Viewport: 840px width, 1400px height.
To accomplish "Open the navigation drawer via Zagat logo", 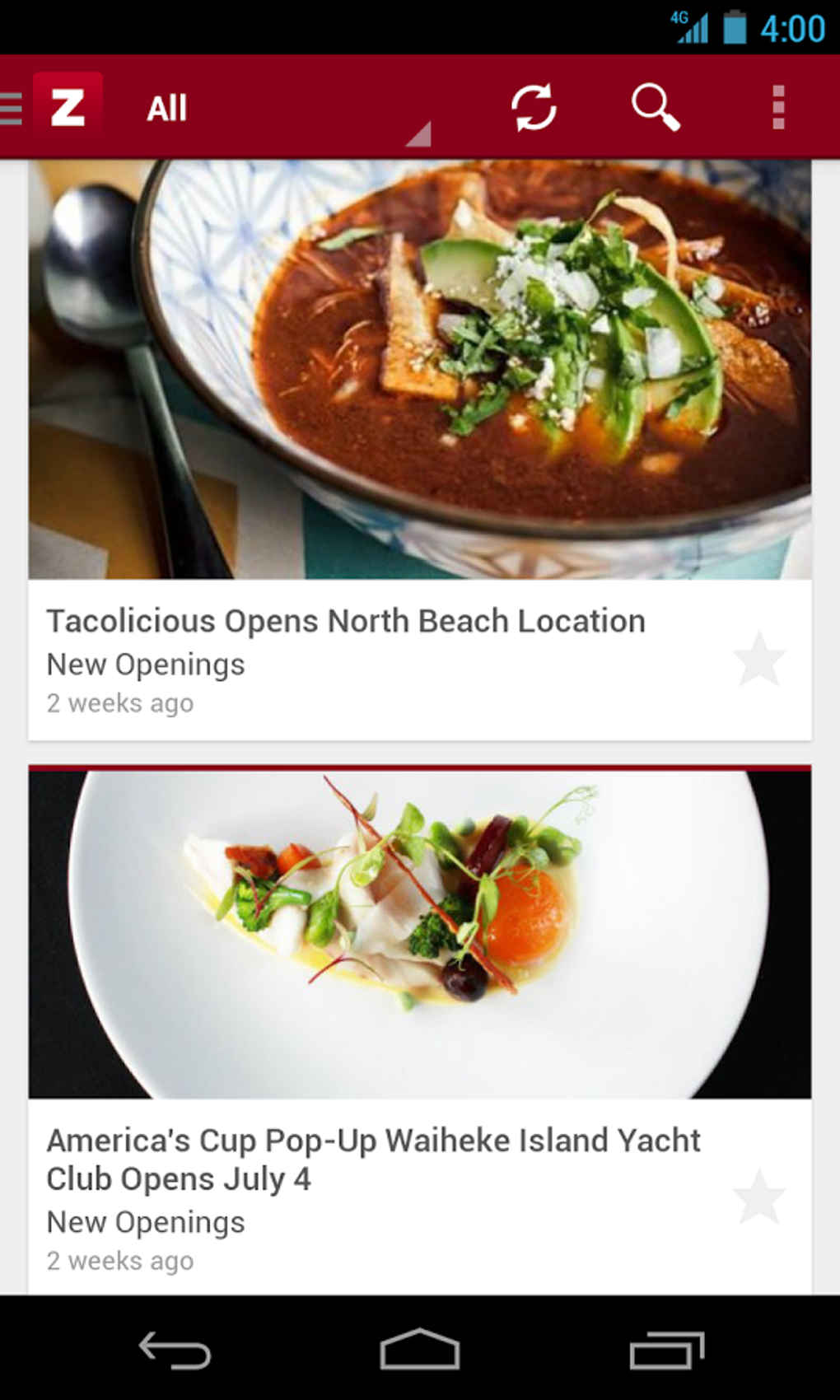I will (x=66, y=108).
